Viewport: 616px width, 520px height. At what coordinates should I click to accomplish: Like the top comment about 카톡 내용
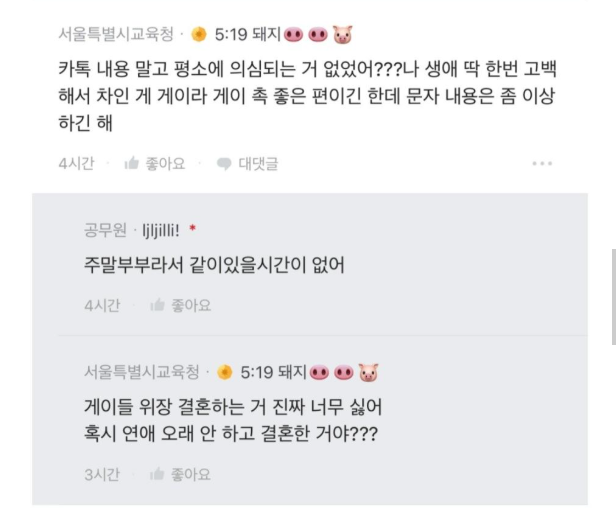click(x=155, y=164)
